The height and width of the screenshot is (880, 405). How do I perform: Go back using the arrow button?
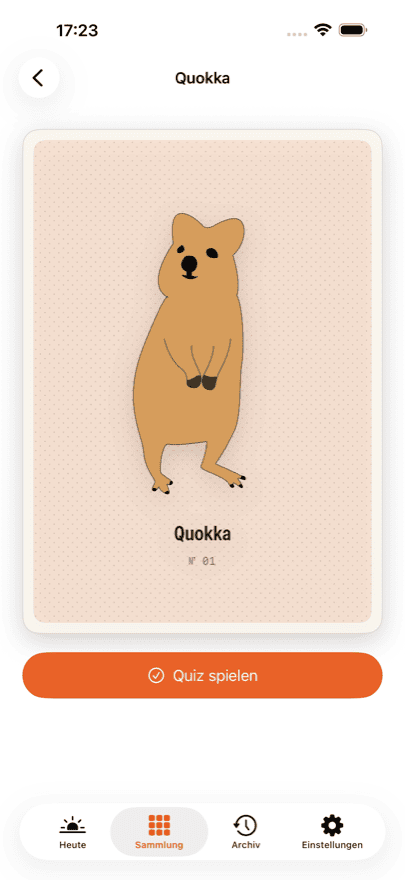39,78
